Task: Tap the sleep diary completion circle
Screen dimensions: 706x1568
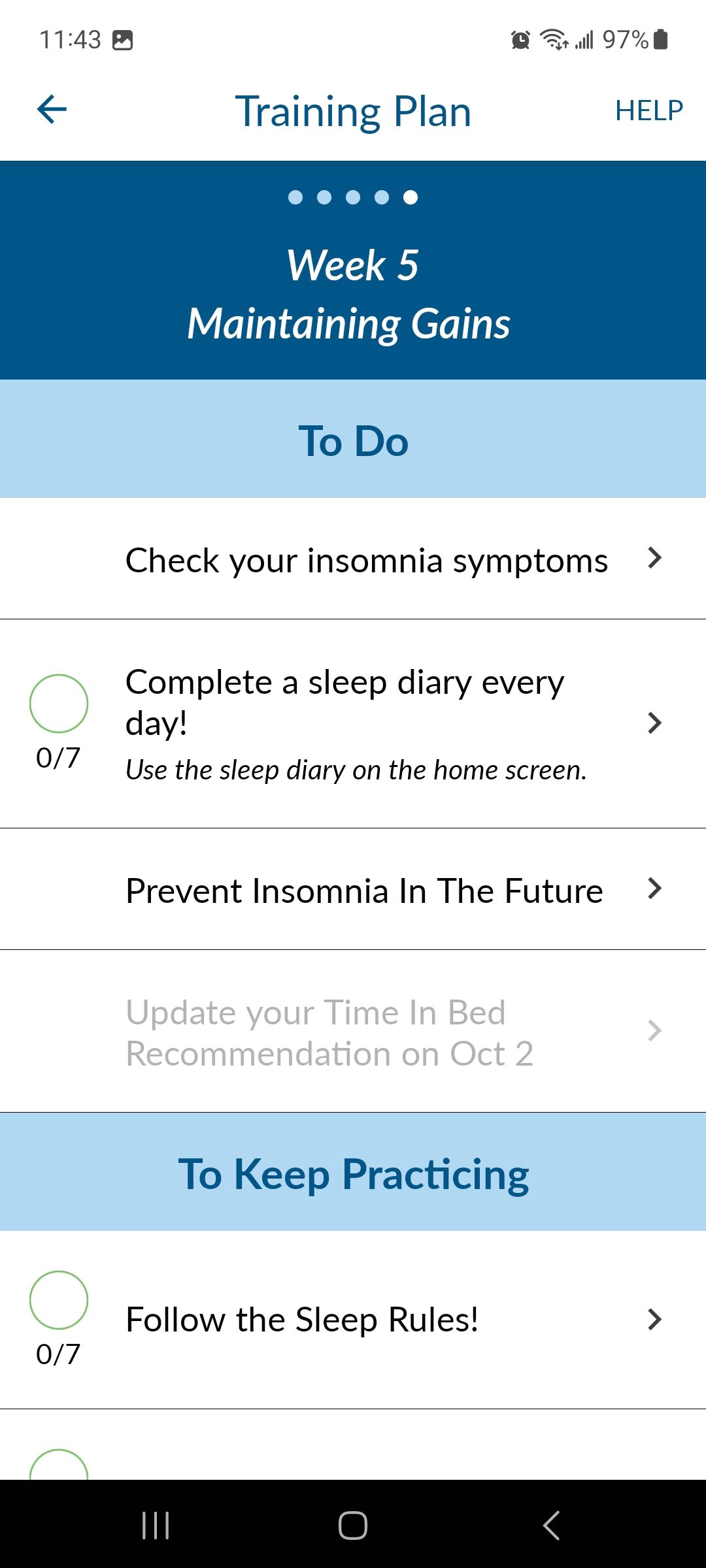Action: pyautogui.click(x=58, y=704)
